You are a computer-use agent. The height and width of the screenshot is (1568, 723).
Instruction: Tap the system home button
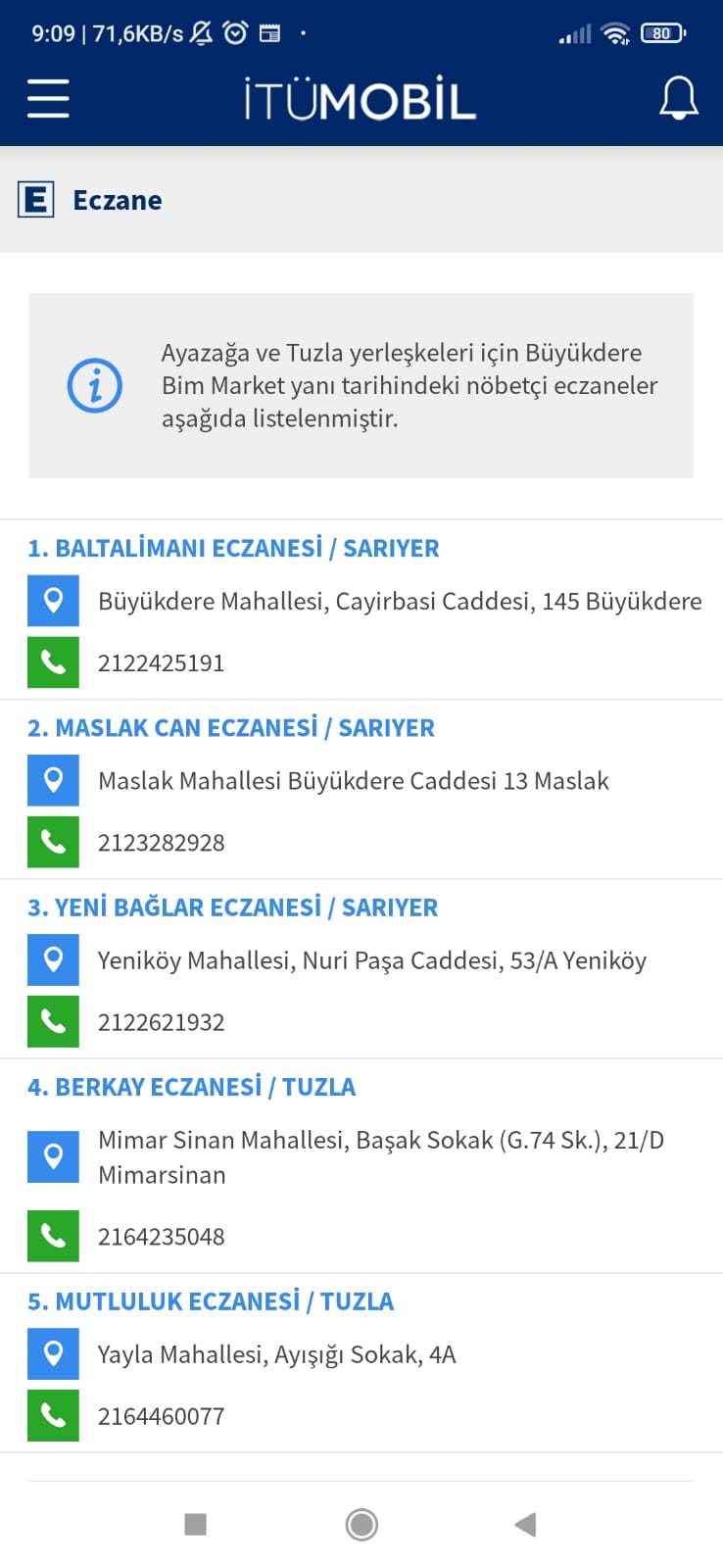tap(361, 1524)
